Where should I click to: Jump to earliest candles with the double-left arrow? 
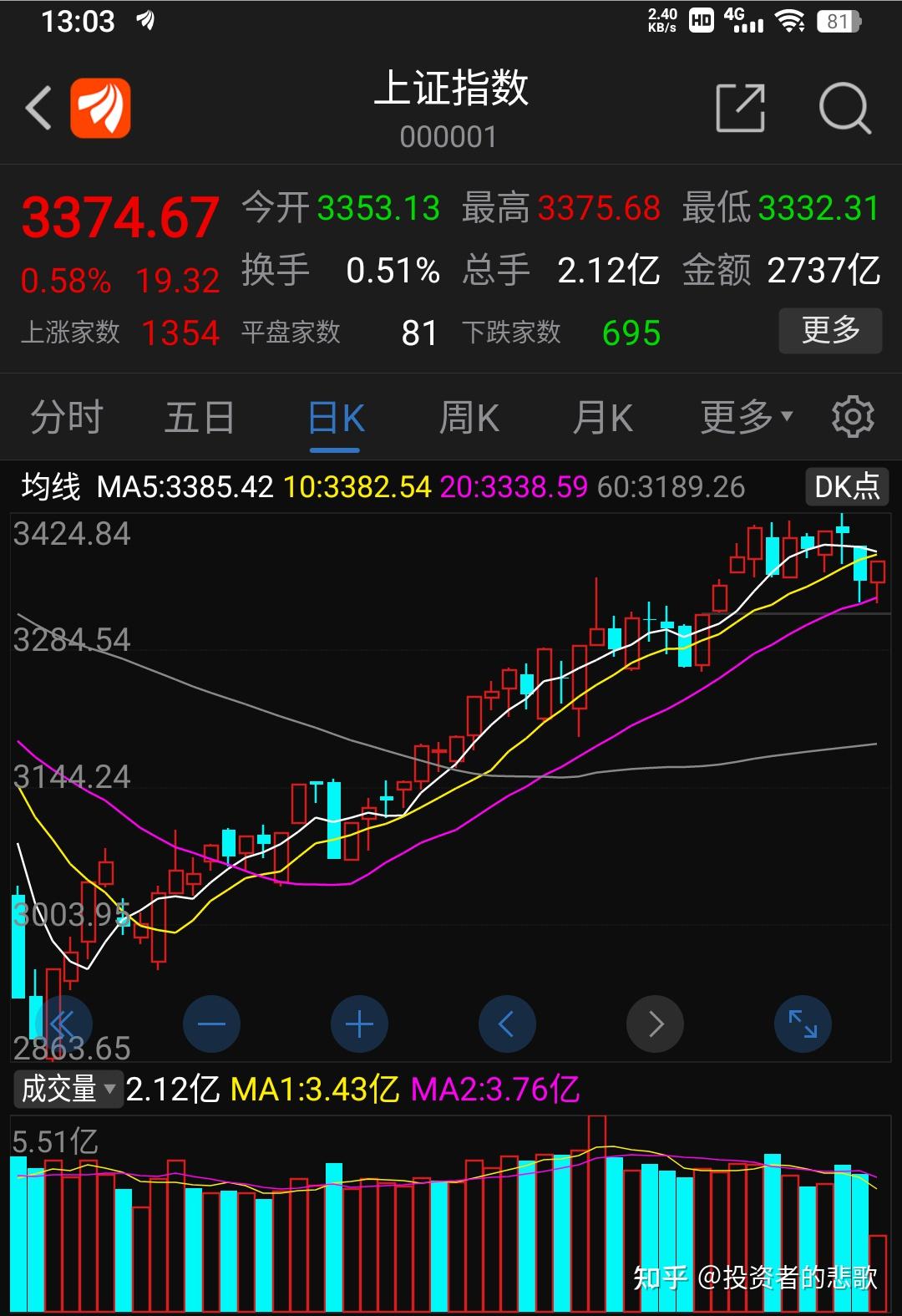click(x=64, y=1024)
